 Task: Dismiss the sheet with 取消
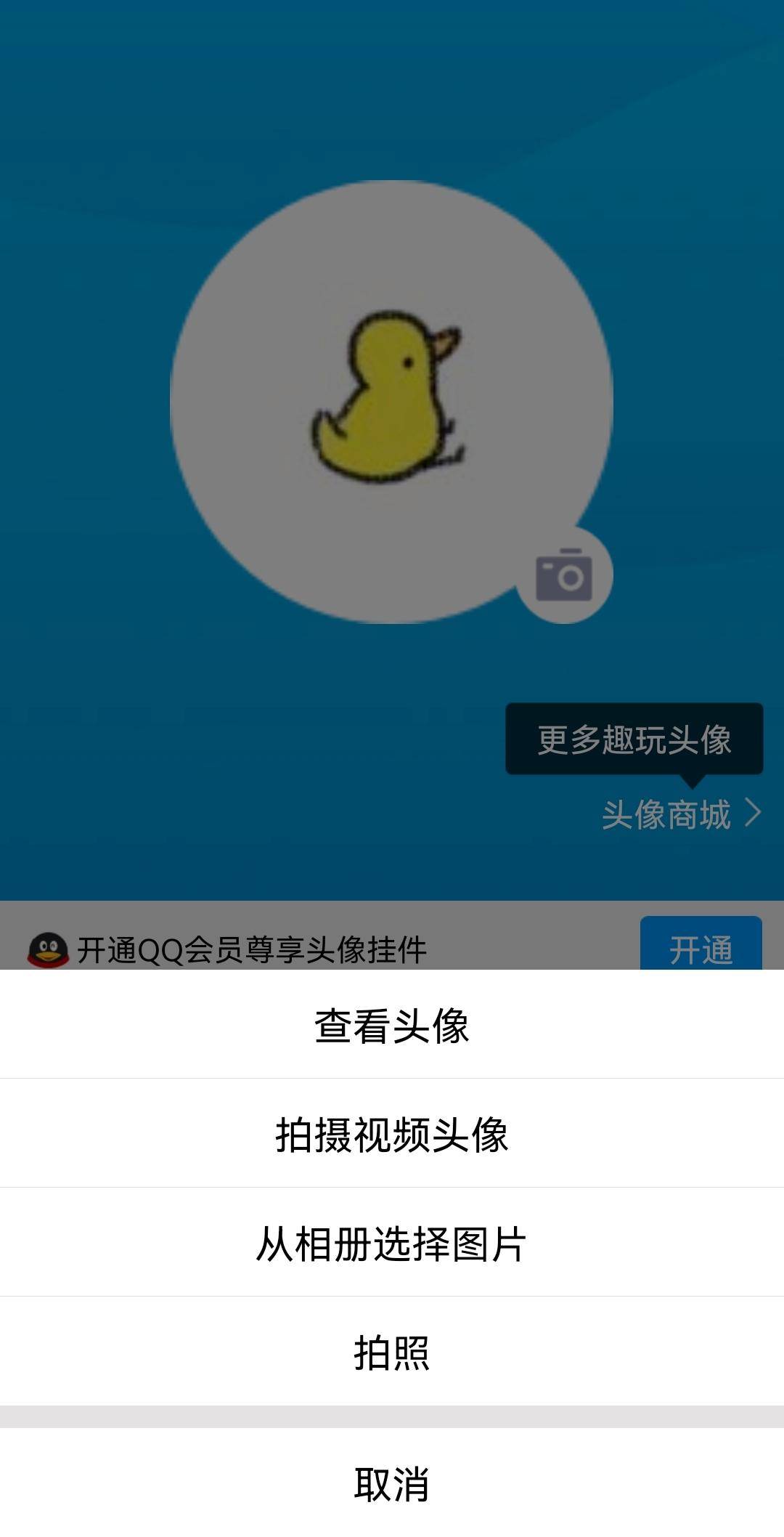coord(392,1483)
